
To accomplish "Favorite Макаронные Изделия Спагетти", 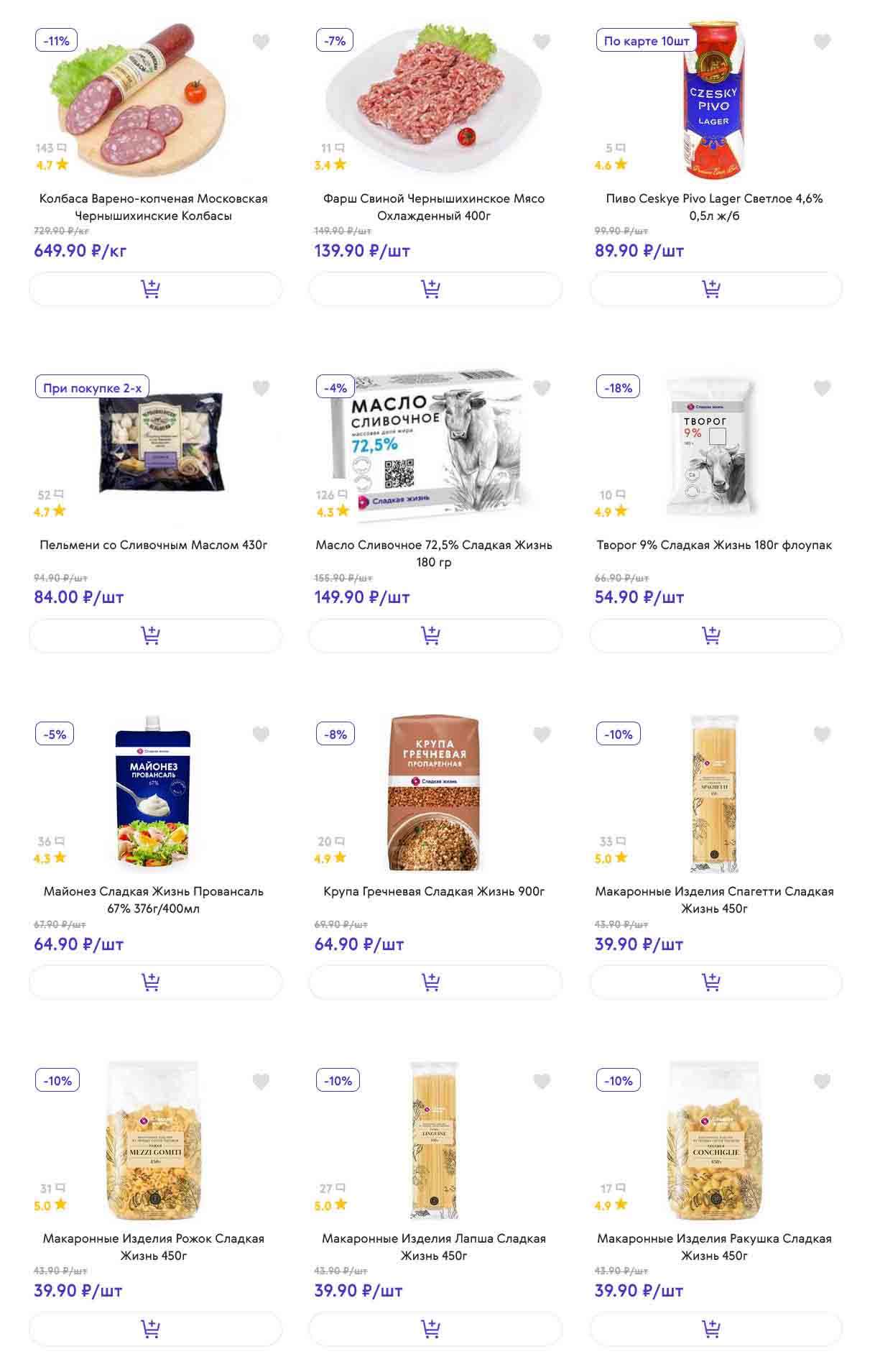I will click(x=822, y=735).
